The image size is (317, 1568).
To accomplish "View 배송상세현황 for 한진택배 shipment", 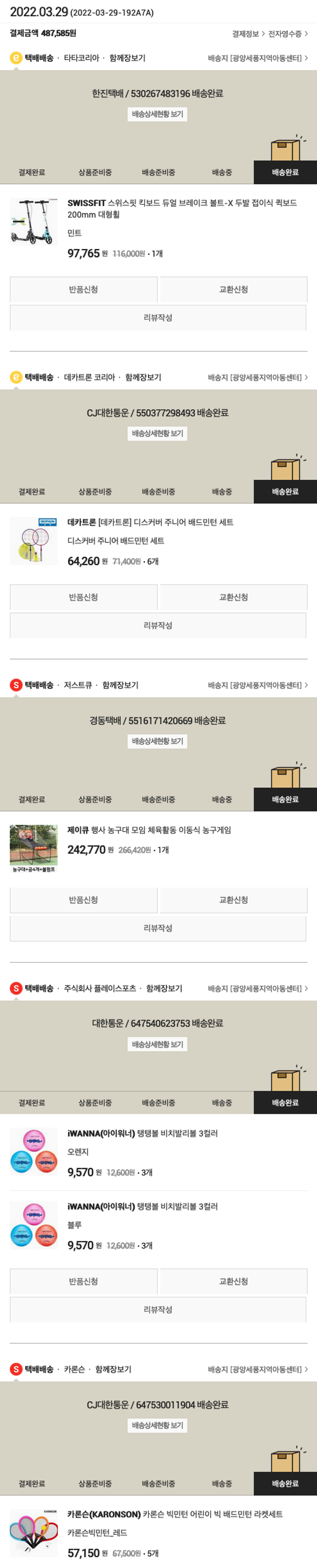I will tap(157, 114).
